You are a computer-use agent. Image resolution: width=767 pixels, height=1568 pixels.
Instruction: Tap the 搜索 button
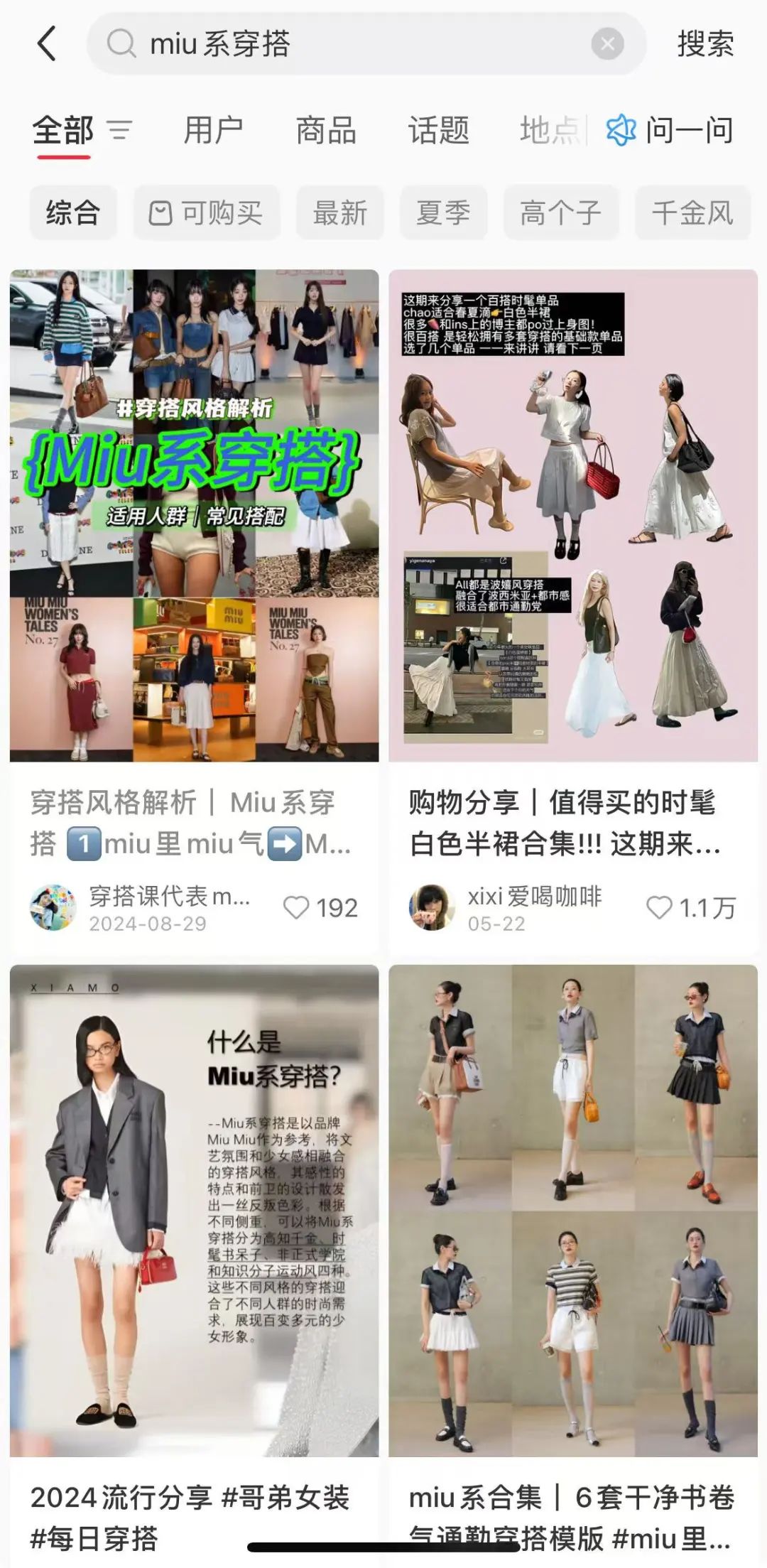705,44
